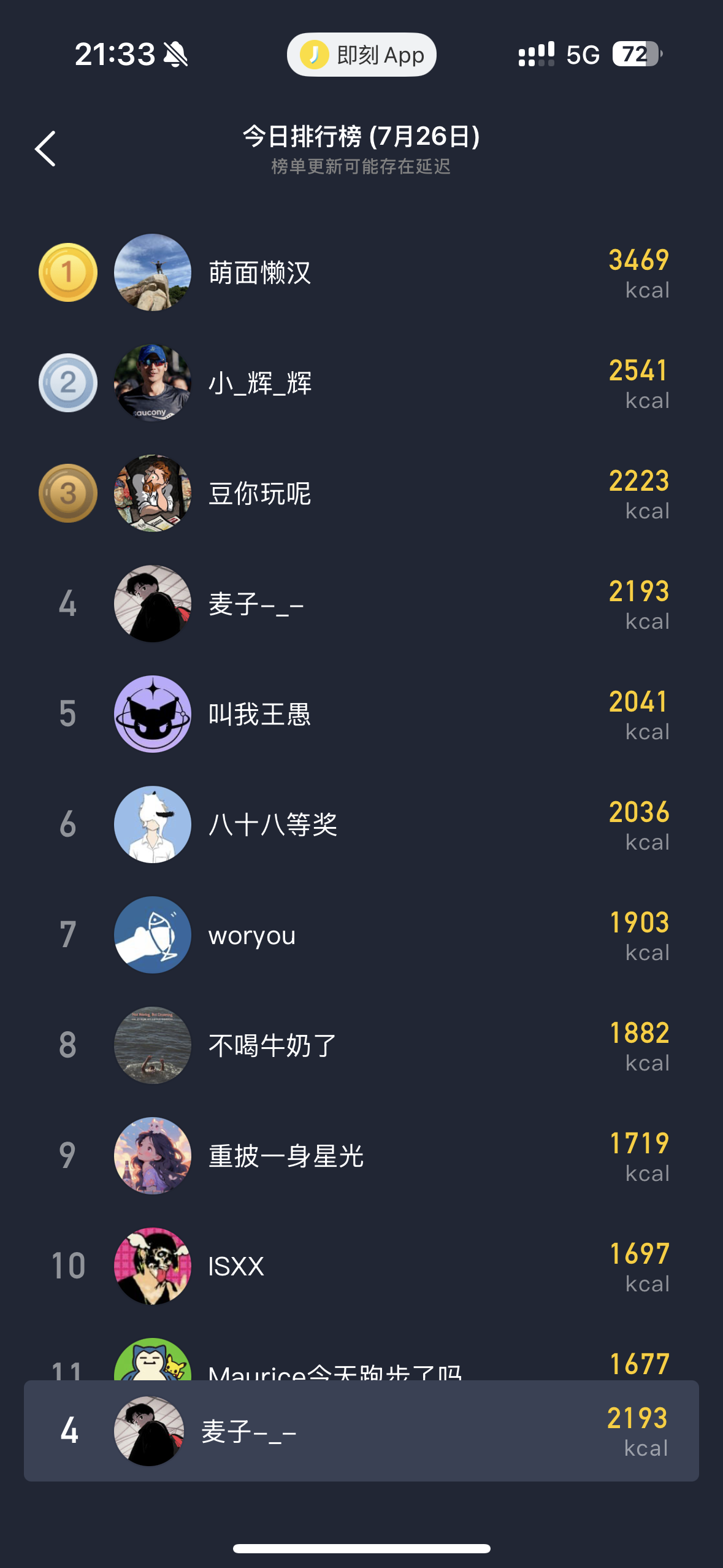Open 重披一身星光's entry
The height and width of the screenshot is (1568, 723).
pos(361,1156)
